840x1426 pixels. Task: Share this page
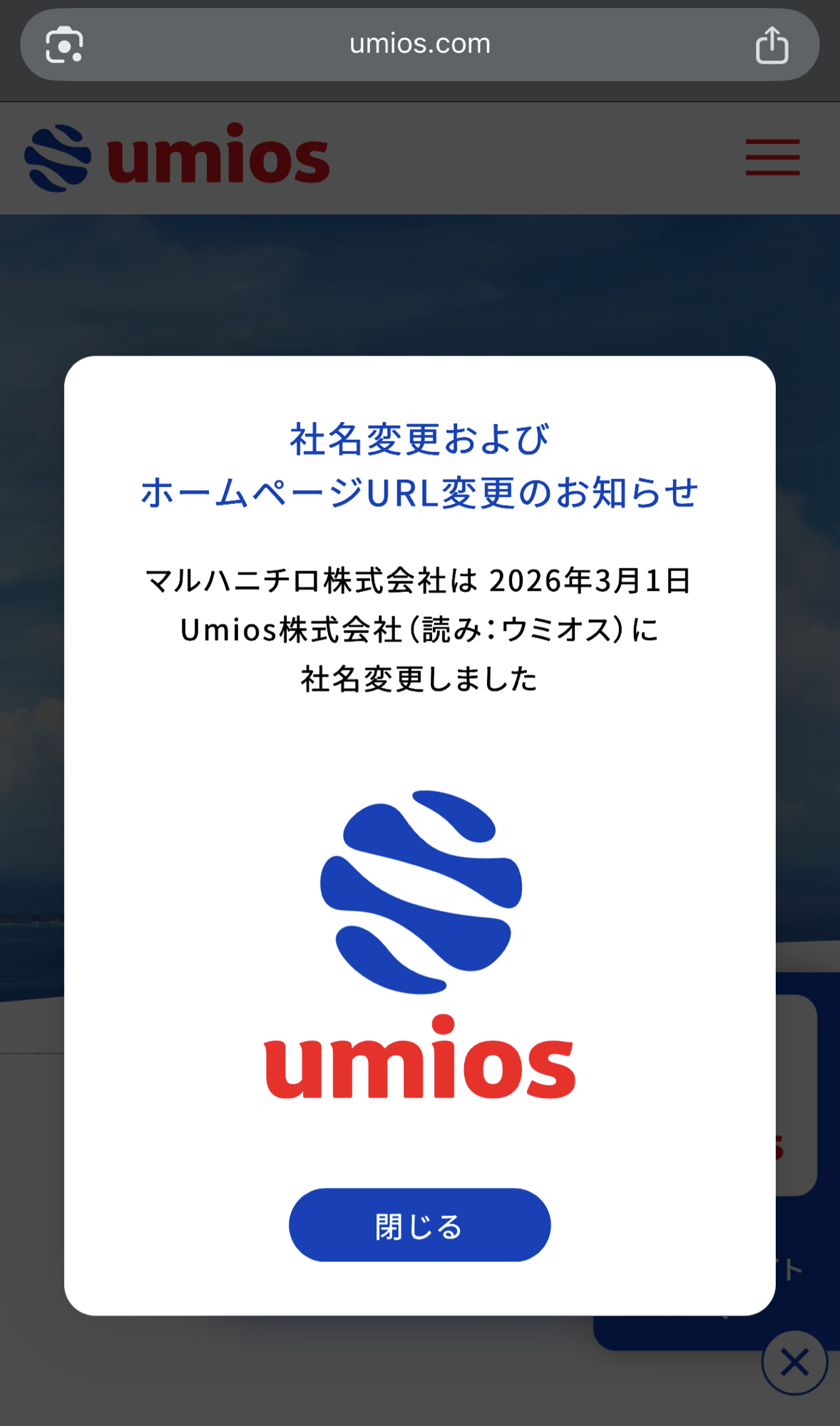pos(772,46)
